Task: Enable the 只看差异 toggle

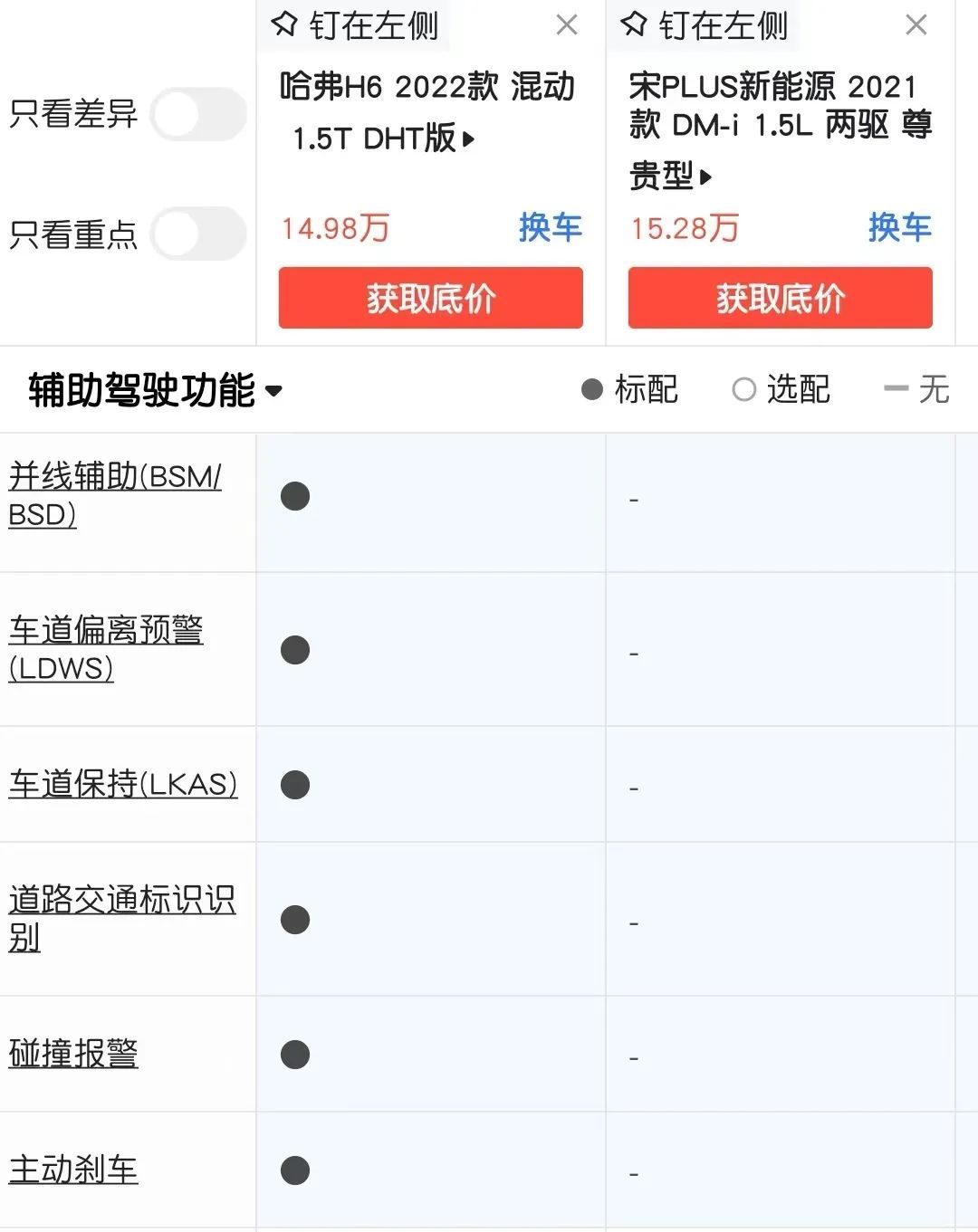Action: 198,114
